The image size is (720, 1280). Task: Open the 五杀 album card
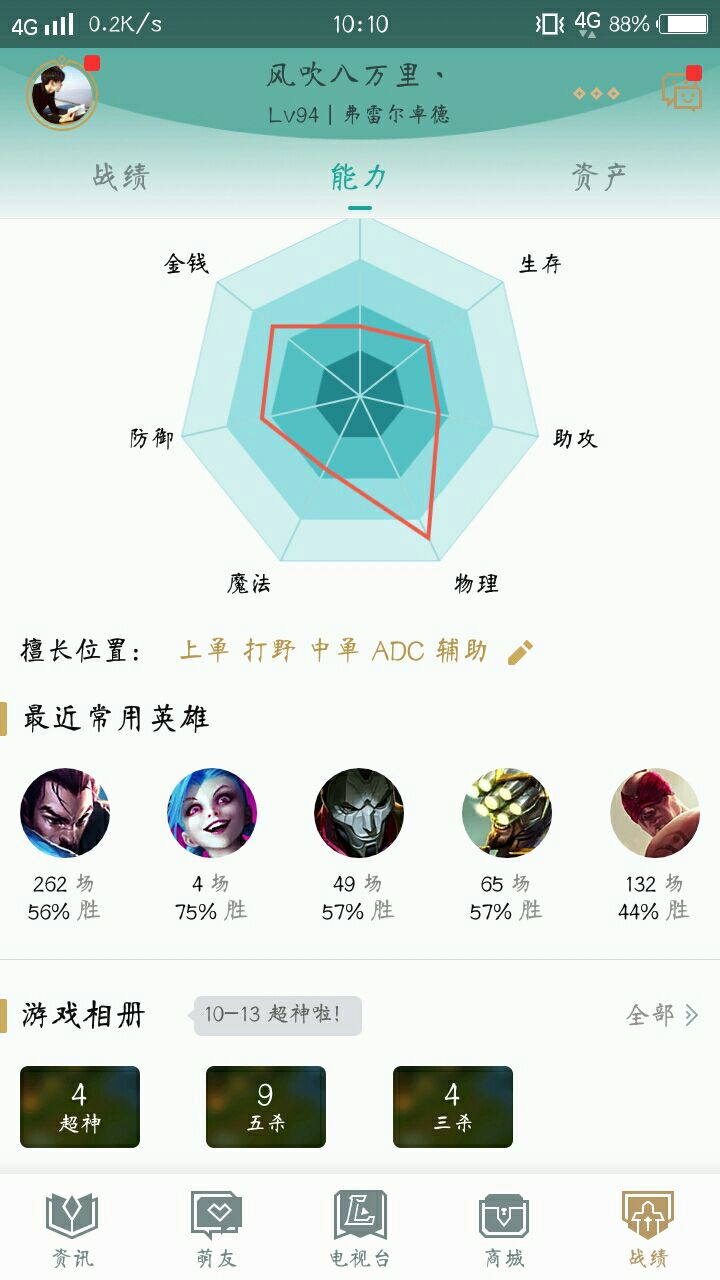pos(266,1106)
